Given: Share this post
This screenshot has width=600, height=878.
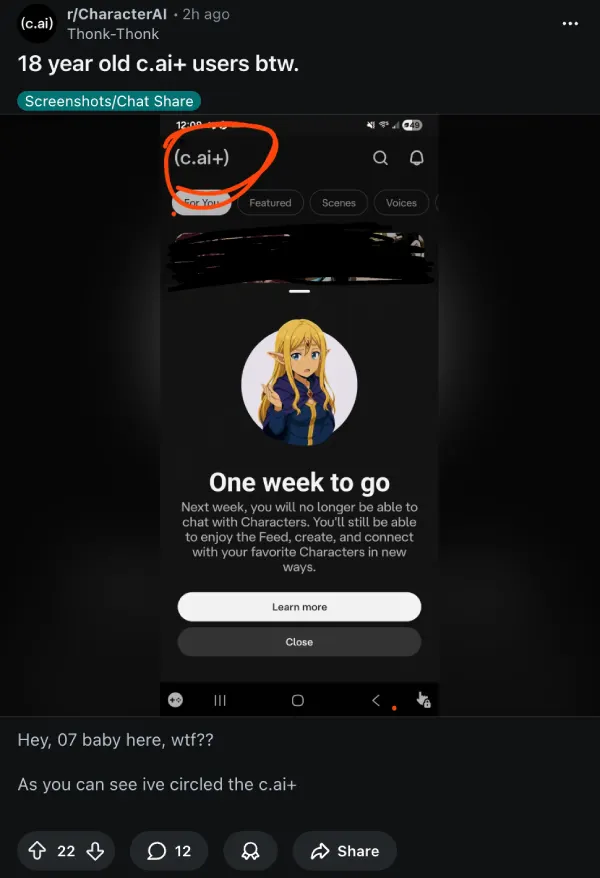Looking at the screenshot, I should pyautogui.click(x=344, y=851).
